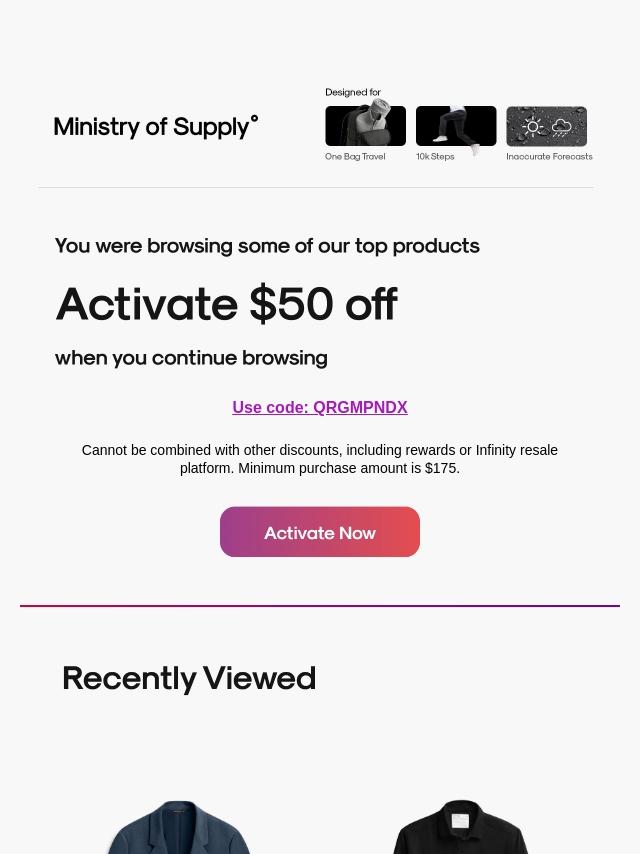View the Inaccurate Forecasts tile

547,127
